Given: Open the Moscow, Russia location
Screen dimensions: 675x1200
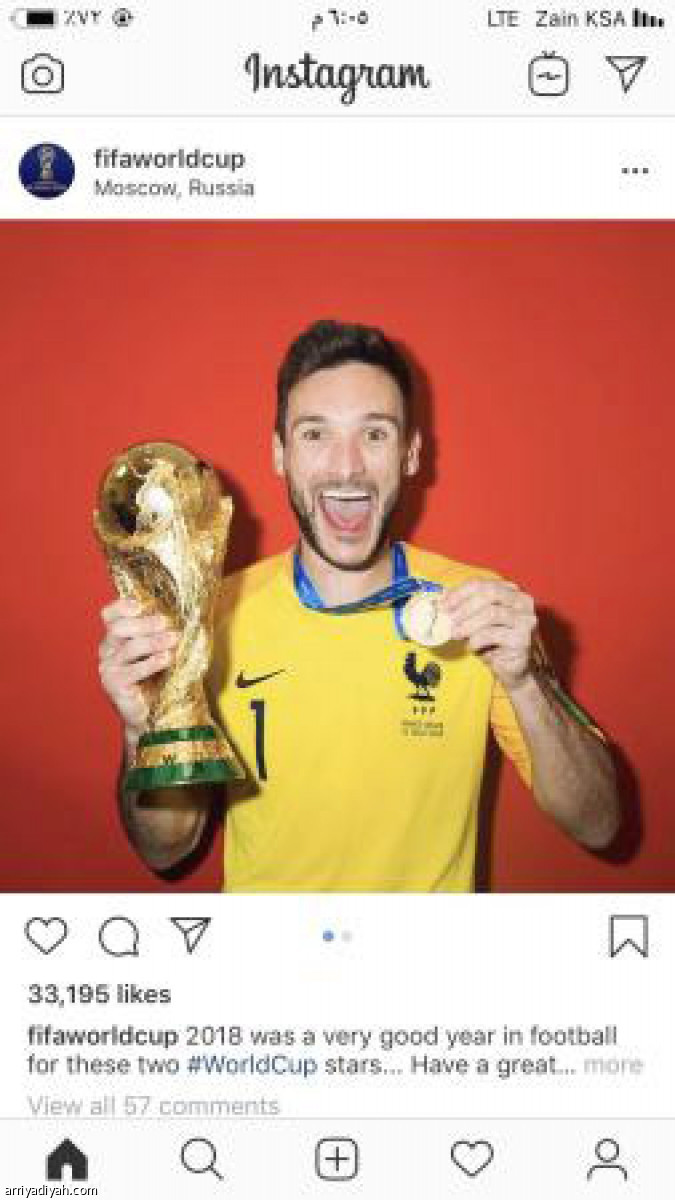Looking at the screenshot, I should click(174, 188).
